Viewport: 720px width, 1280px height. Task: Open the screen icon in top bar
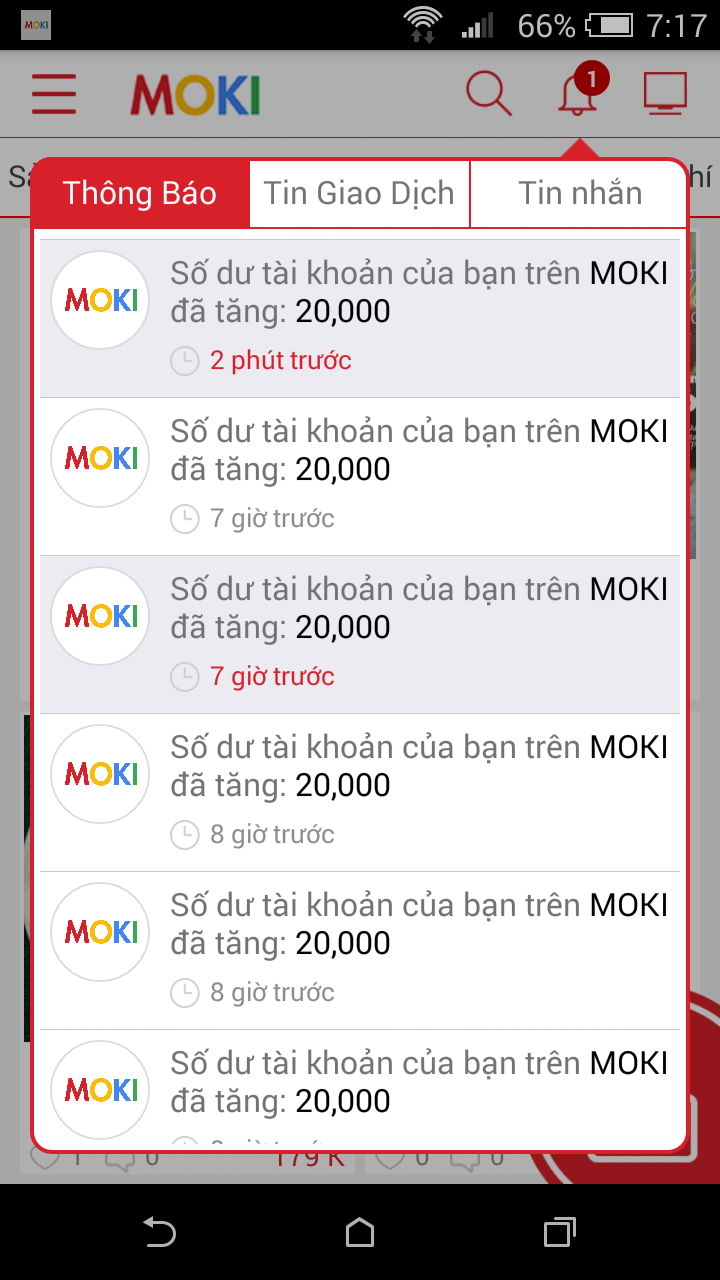tap(665, 93)
